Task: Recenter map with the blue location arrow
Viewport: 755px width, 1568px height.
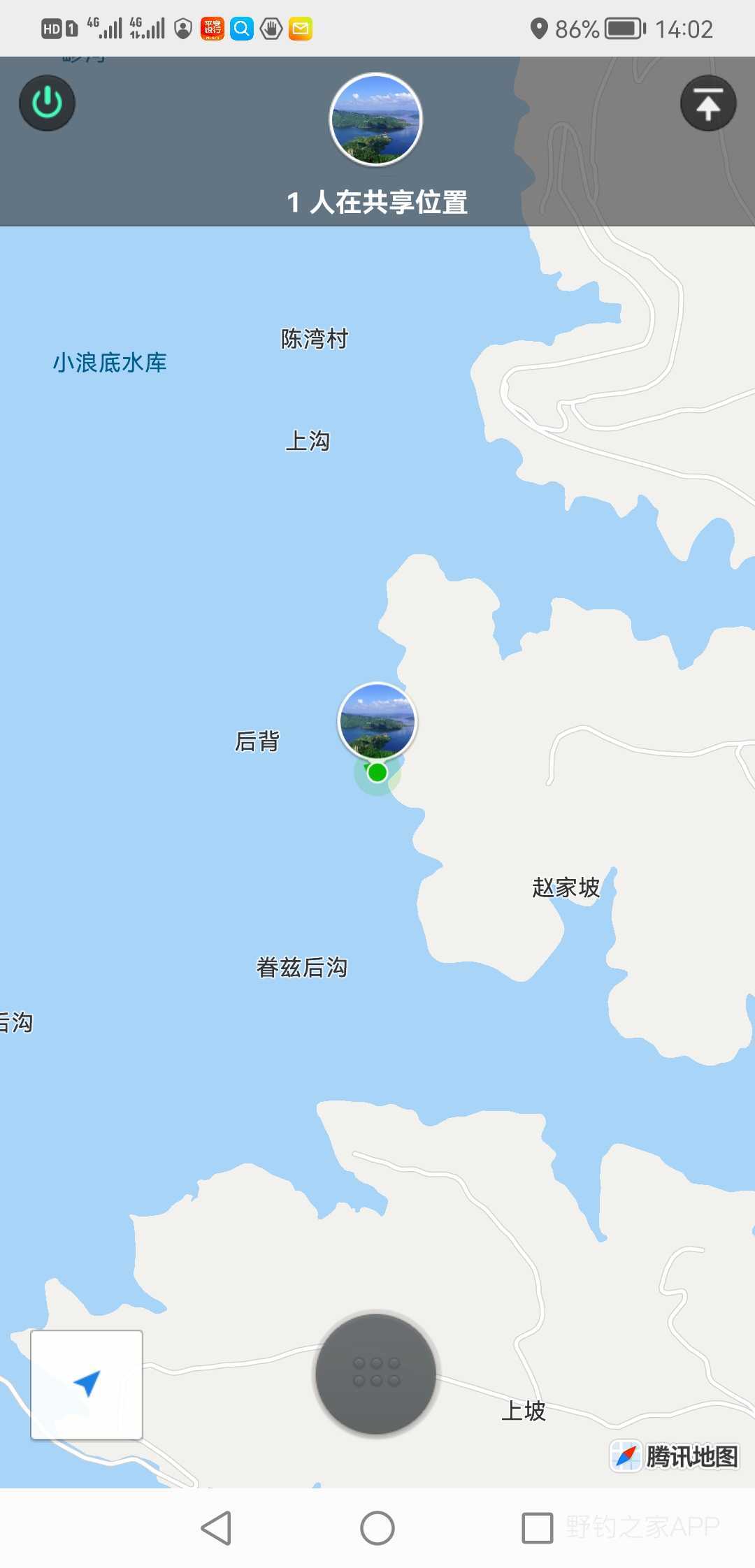Action: tap(87, 1384)
